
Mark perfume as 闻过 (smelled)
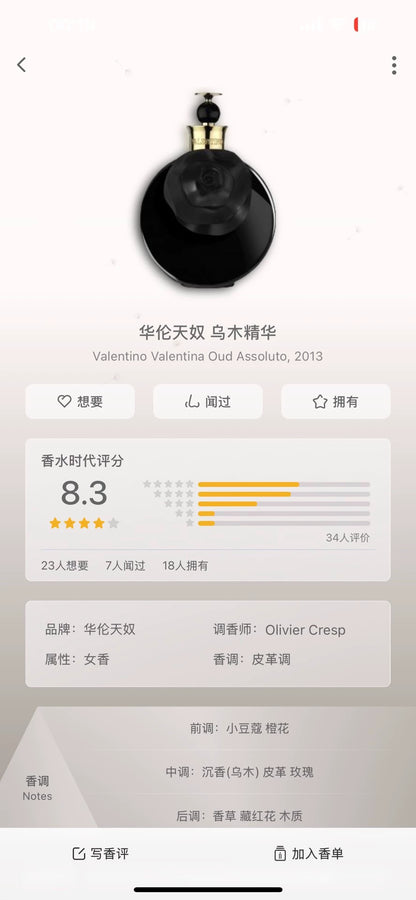[208, 402]
